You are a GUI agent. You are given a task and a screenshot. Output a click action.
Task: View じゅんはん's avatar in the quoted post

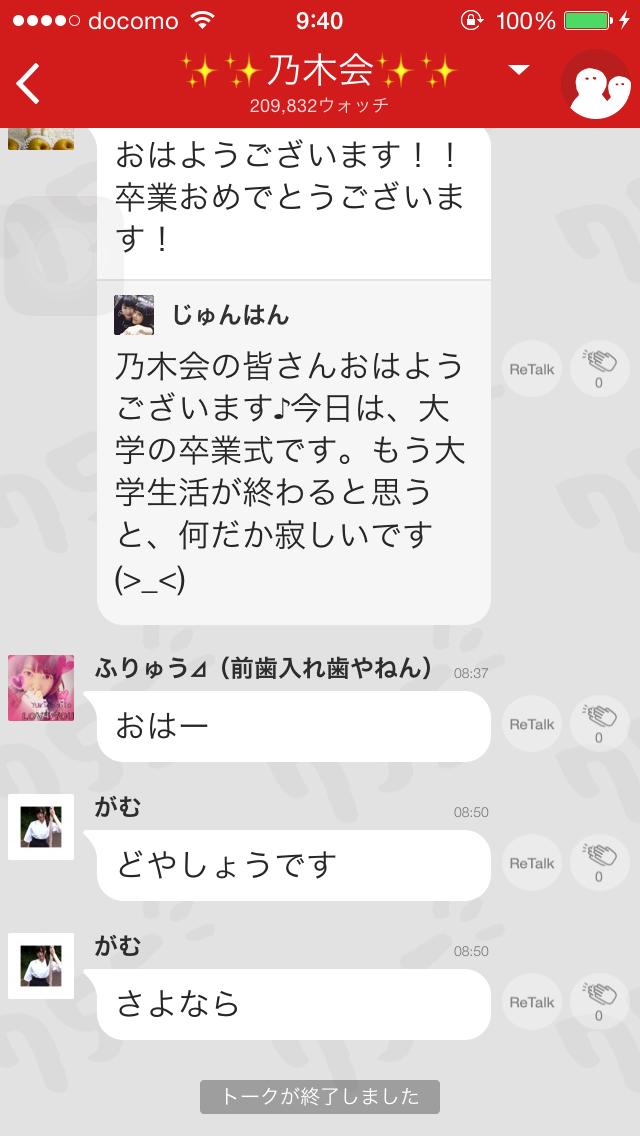coord(134,315)
